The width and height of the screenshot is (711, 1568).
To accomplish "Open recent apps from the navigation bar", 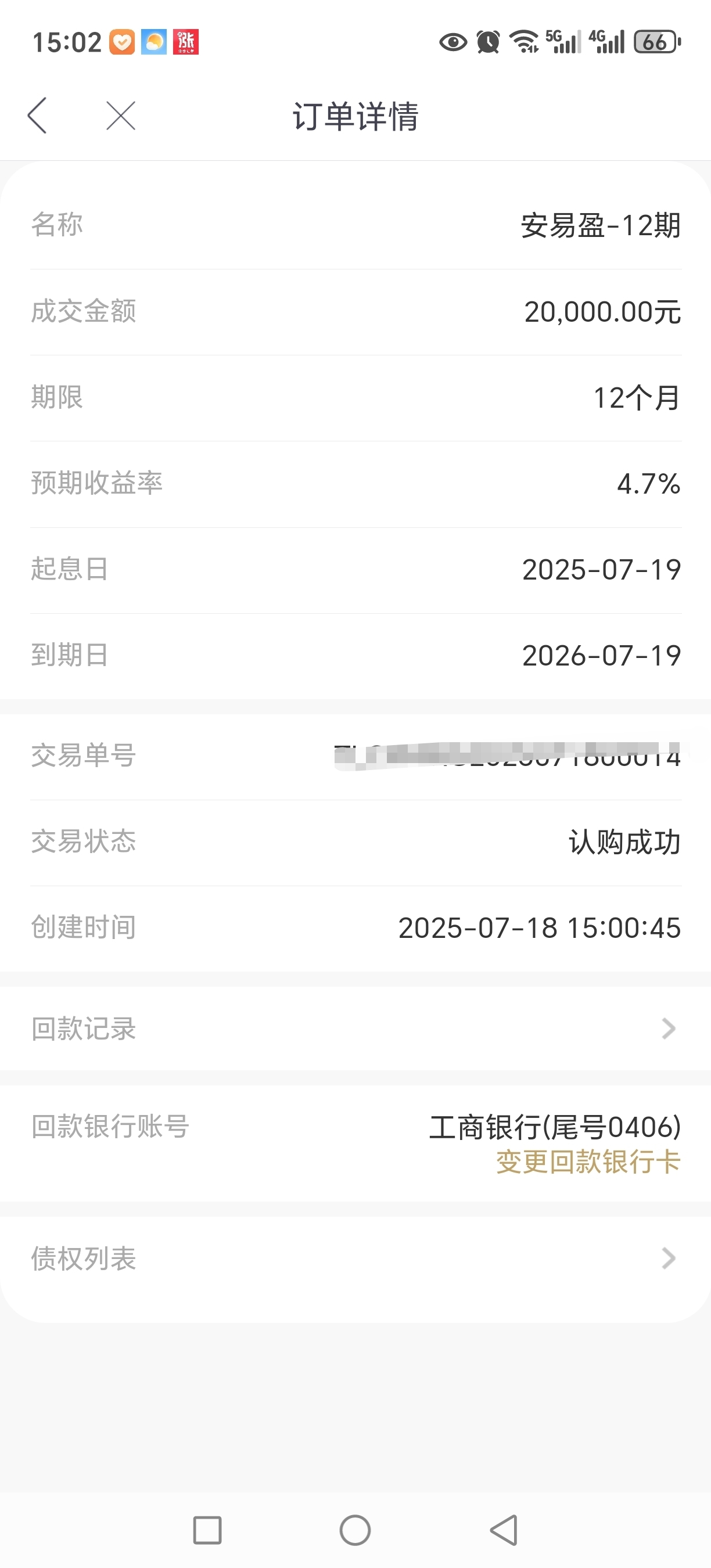I will [x=207, y=1530].
